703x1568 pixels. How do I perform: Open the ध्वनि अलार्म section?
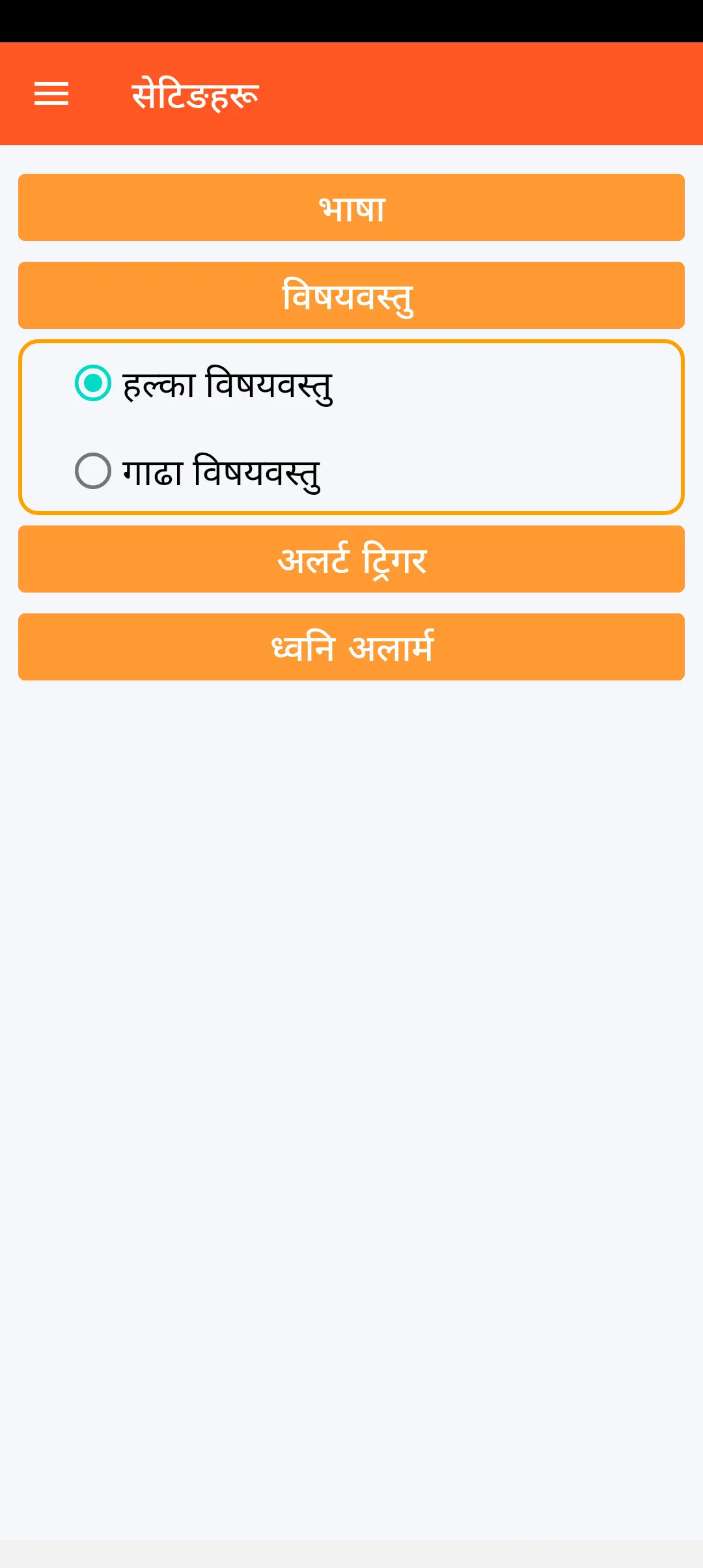click(351, 647)
